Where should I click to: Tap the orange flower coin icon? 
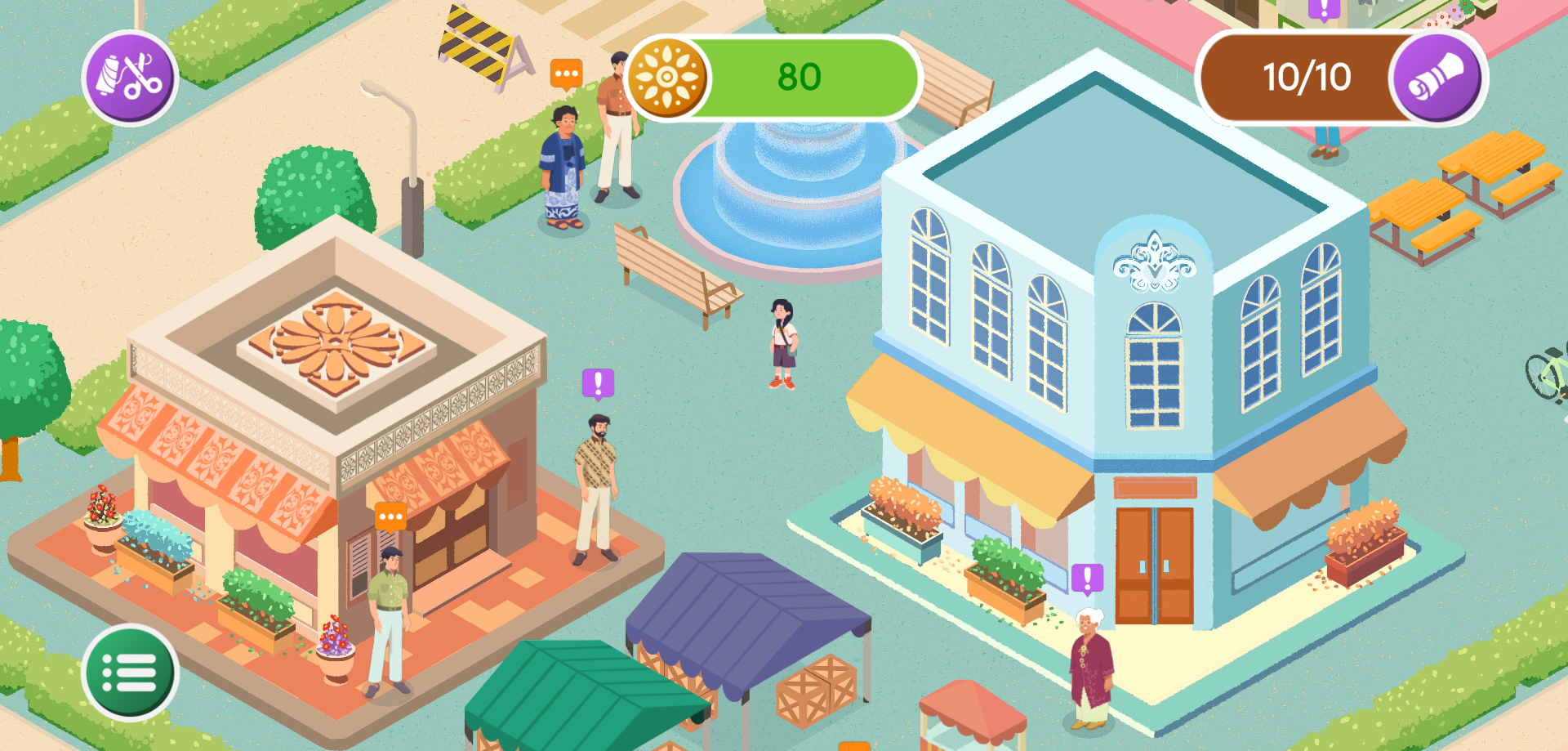point(667,78)
